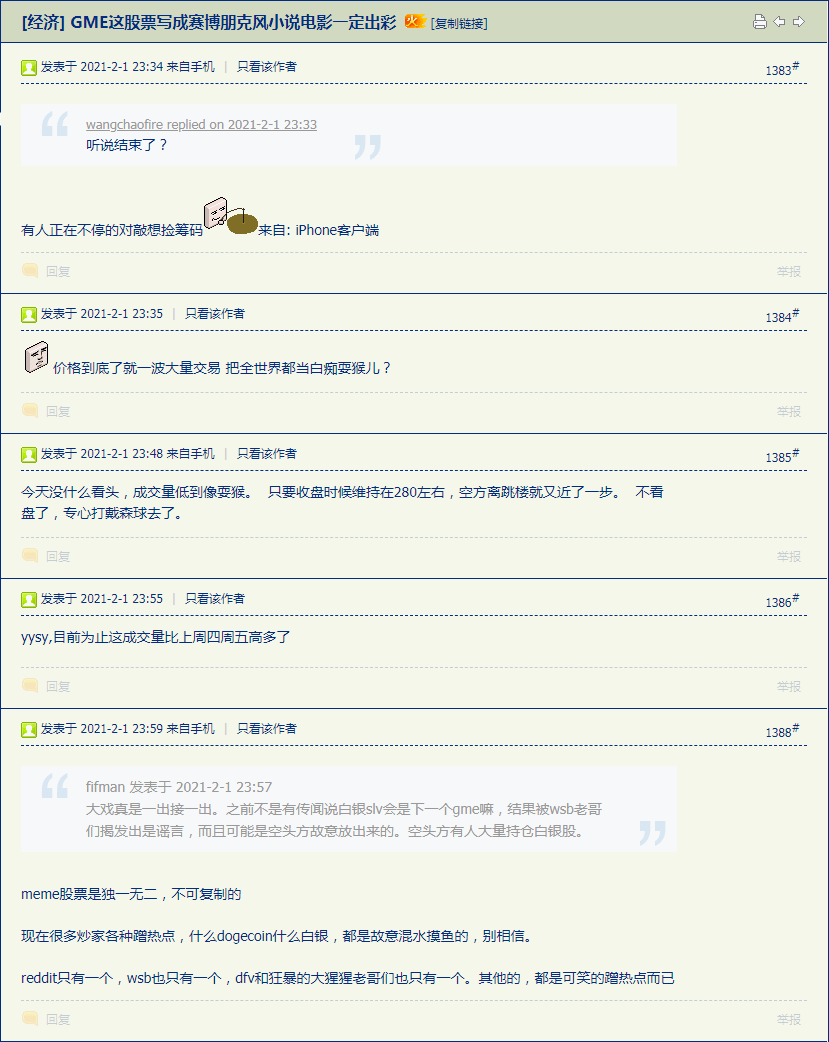Screen dimensions: 829x1042
Task: Go to next thread arrow
Action: tap(799, 22)
